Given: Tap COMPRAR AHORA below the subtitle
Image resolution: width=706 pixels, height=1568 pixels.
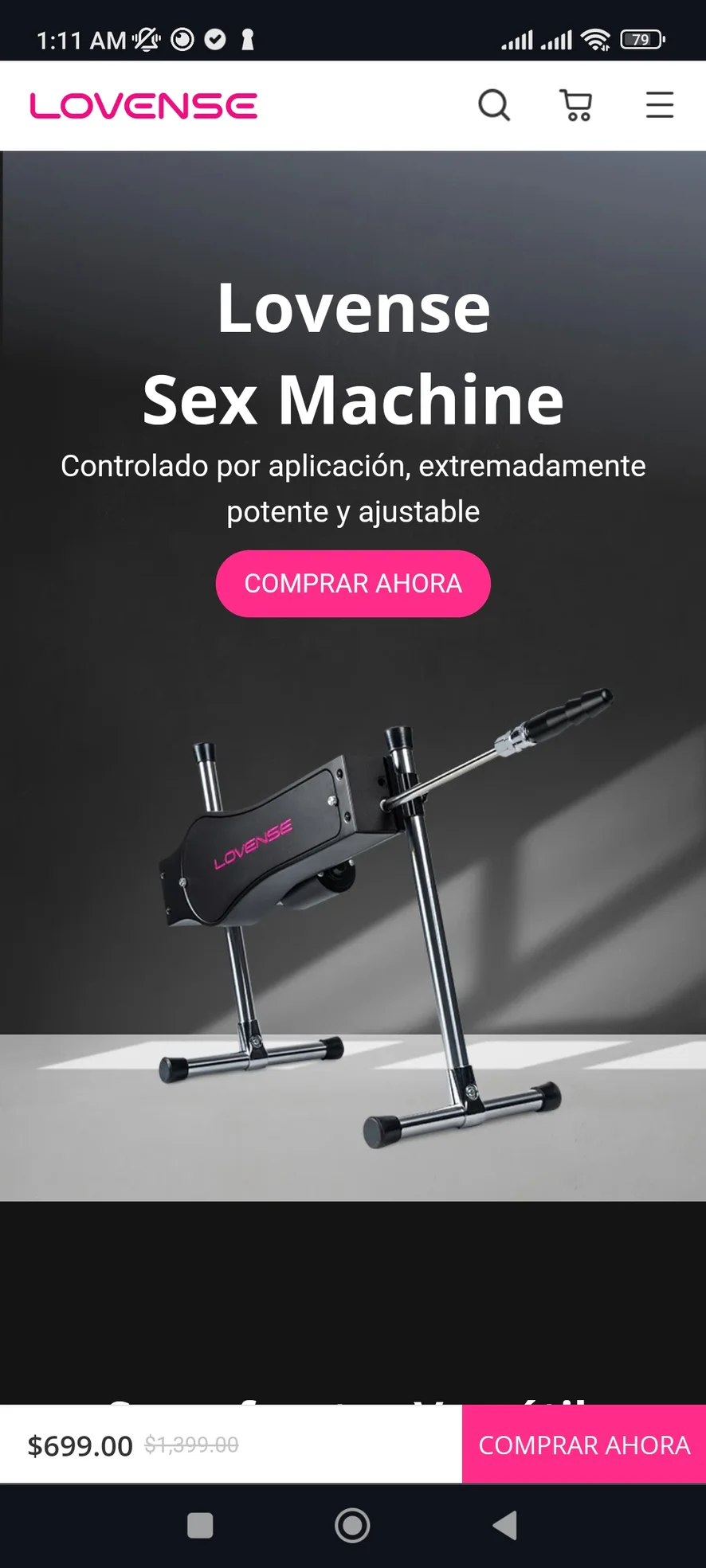Looking at the screenshot, I should coord(353,584).
